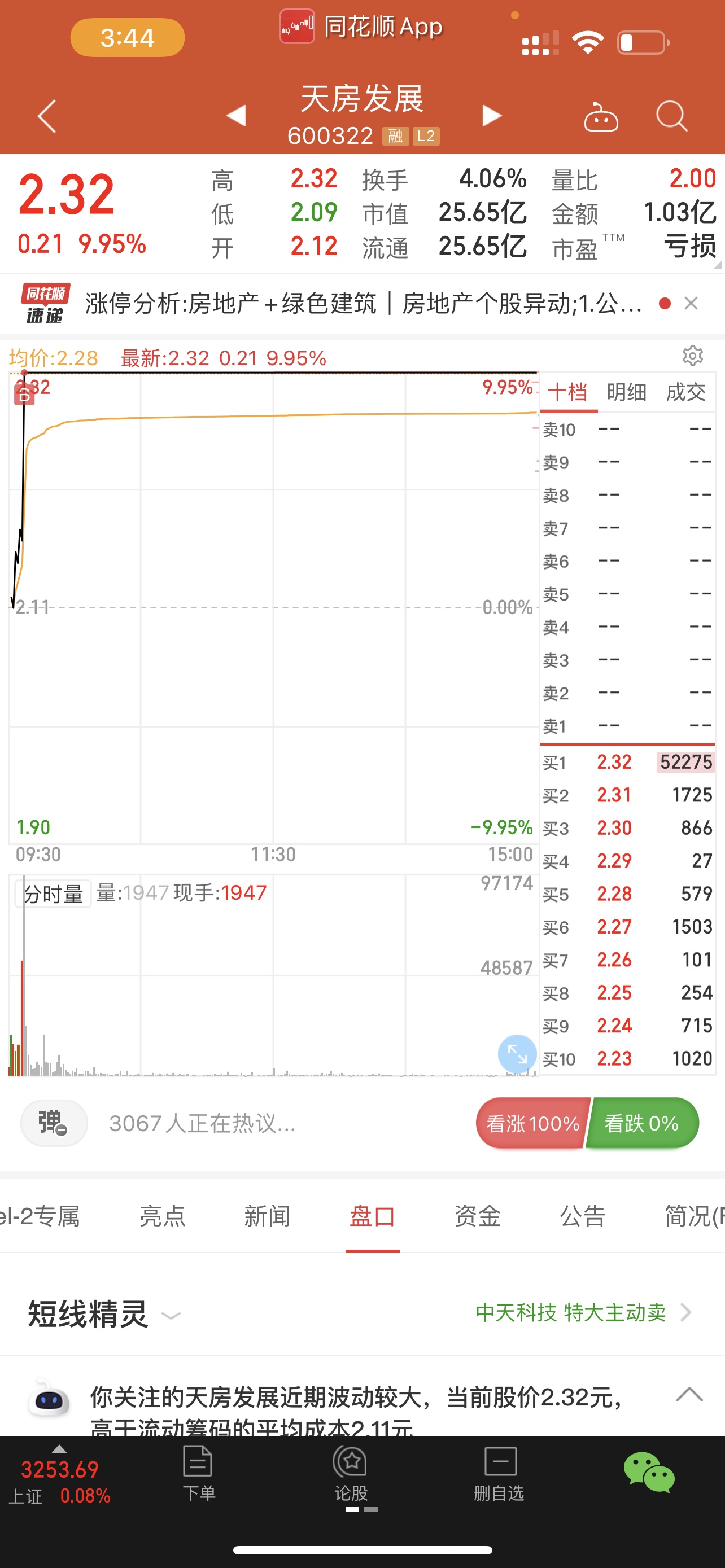Switch to the 新闻 tab
The height and width of the screenshot is (1568, 725).
267,1216
